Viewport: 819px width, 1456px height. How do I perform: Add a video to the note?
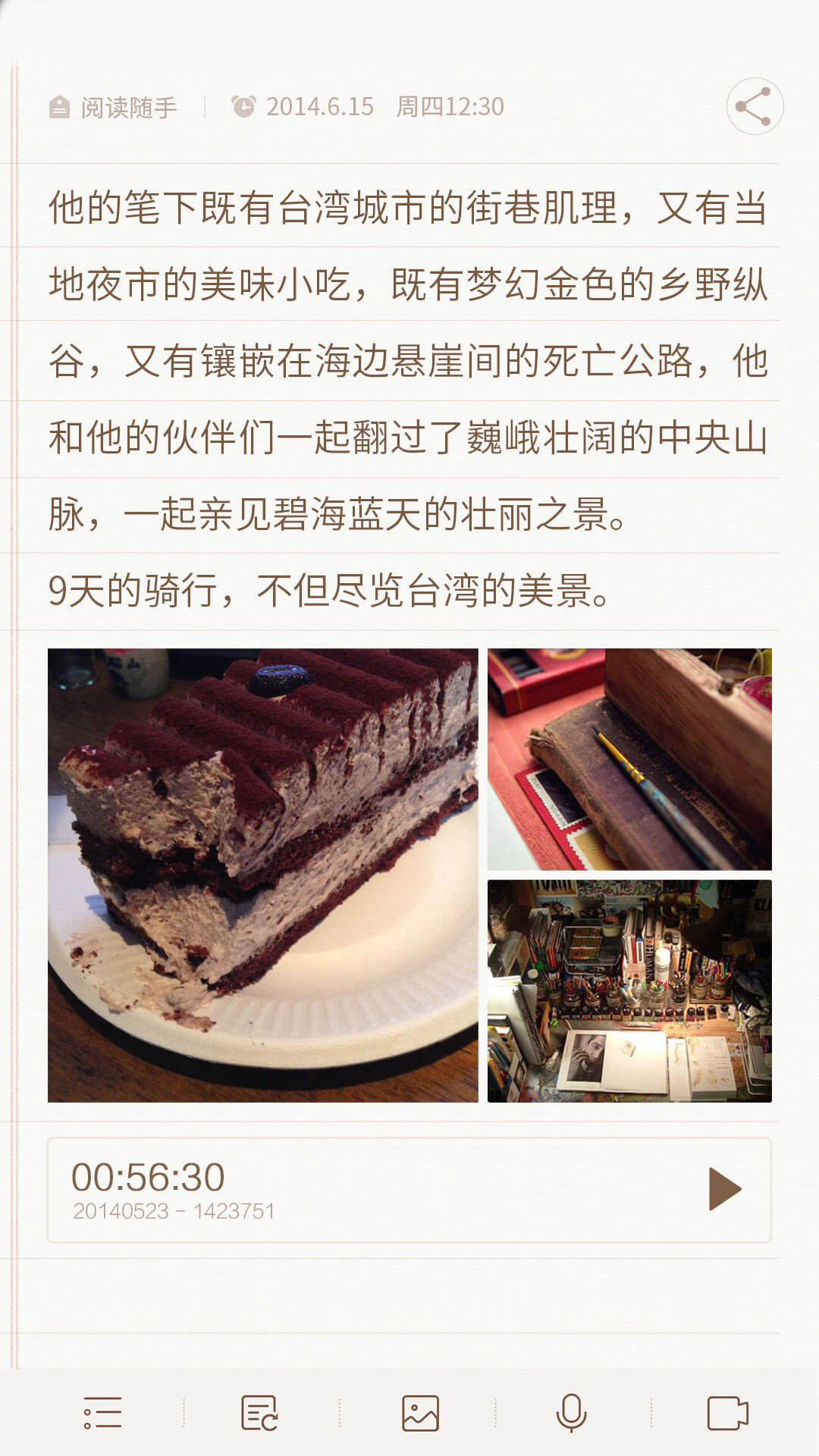point(727,1413)
